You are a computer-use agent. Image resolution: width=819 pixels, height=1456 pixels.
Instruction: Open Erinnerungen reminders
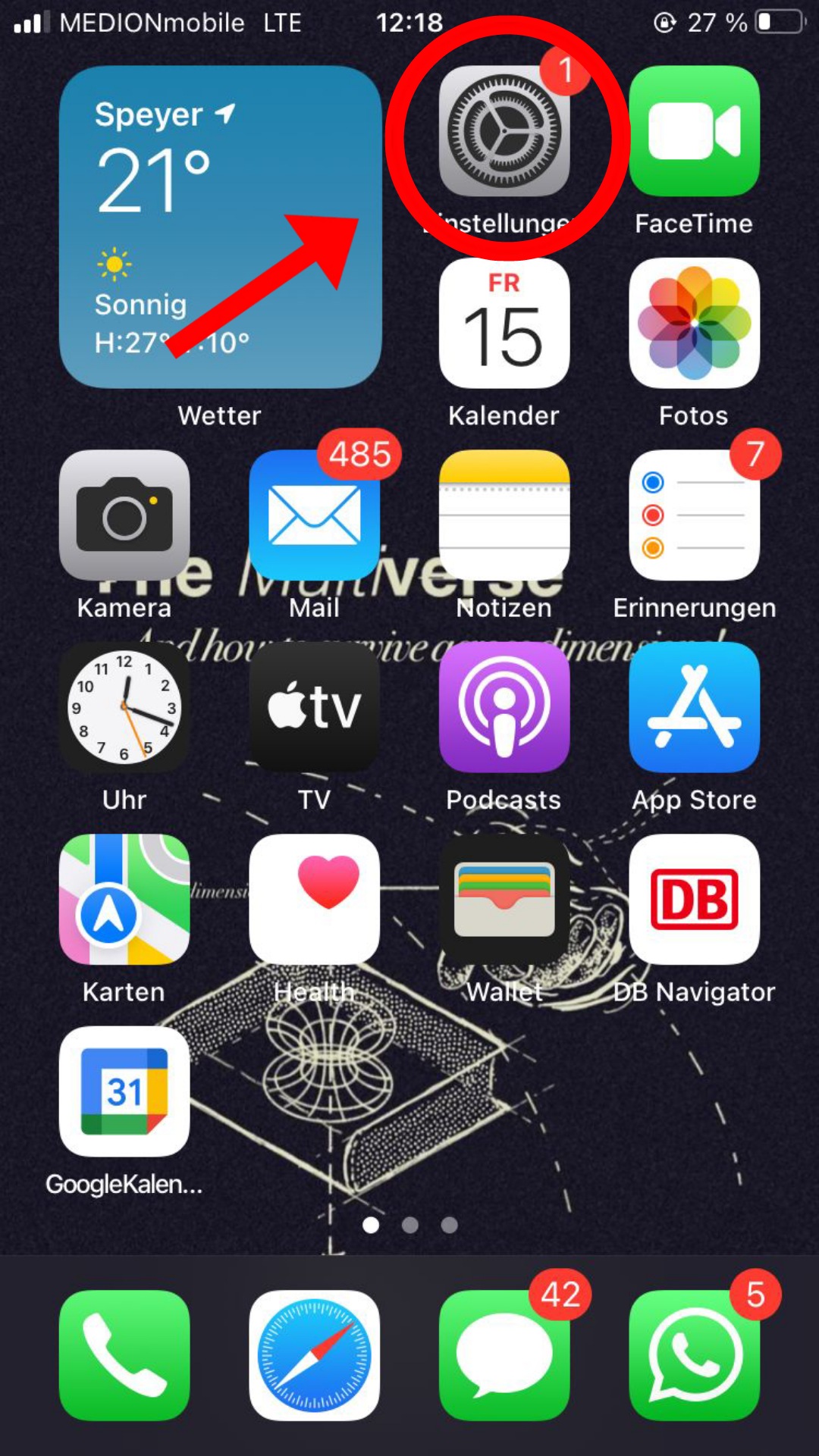point(694,515)
